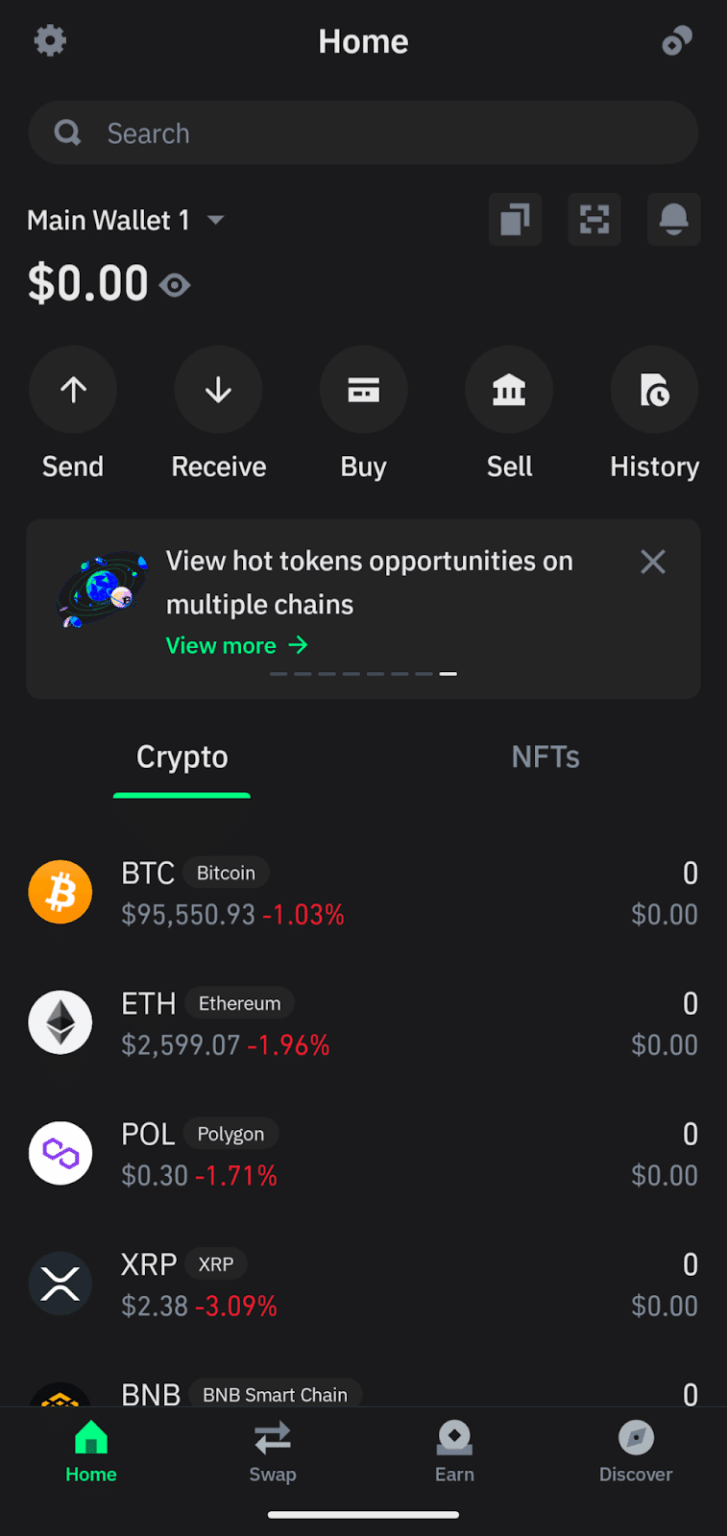Open the notifications bell
Viewport: 727px width, 1536px height.
click(x=674, y=220)
